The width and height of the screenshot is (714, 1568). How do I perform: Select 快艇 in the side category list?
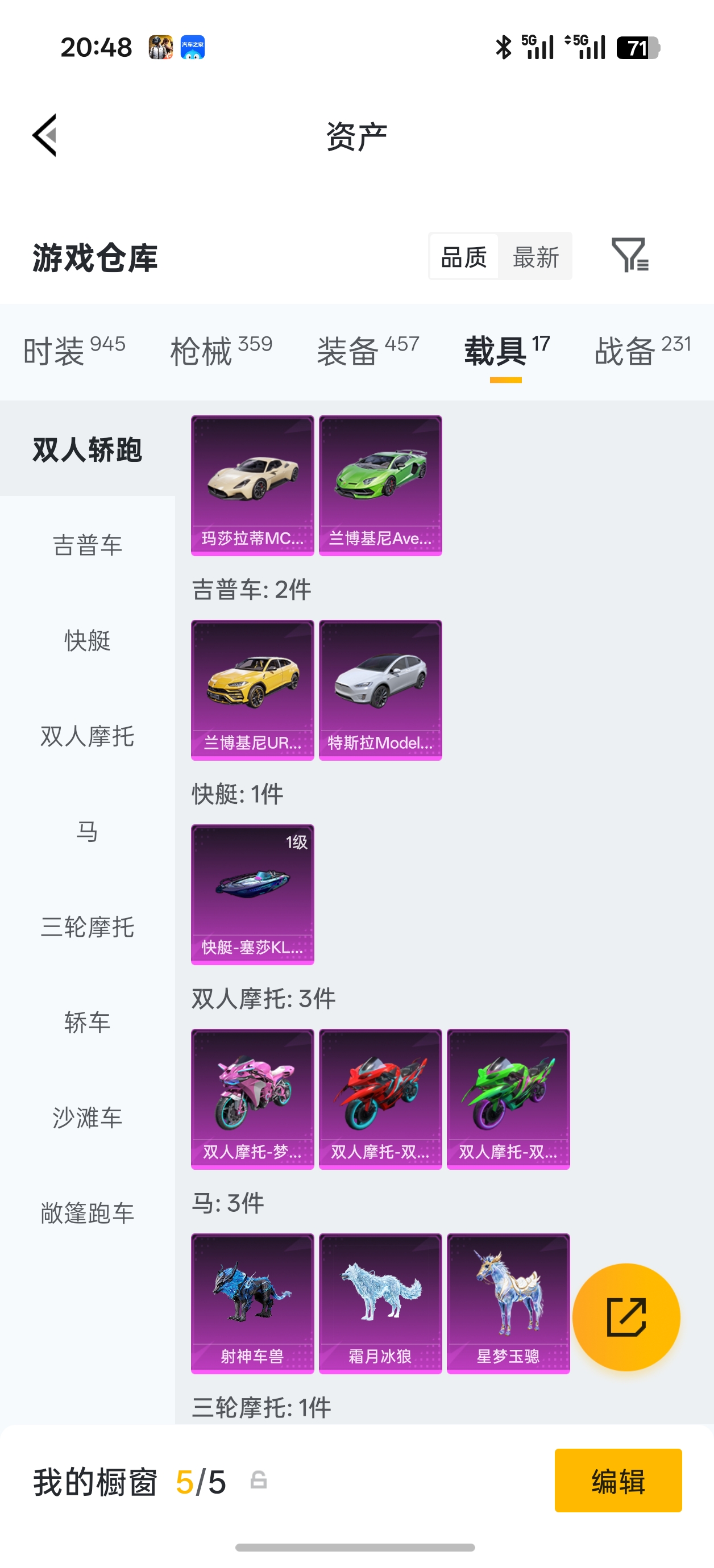[88, 640]
